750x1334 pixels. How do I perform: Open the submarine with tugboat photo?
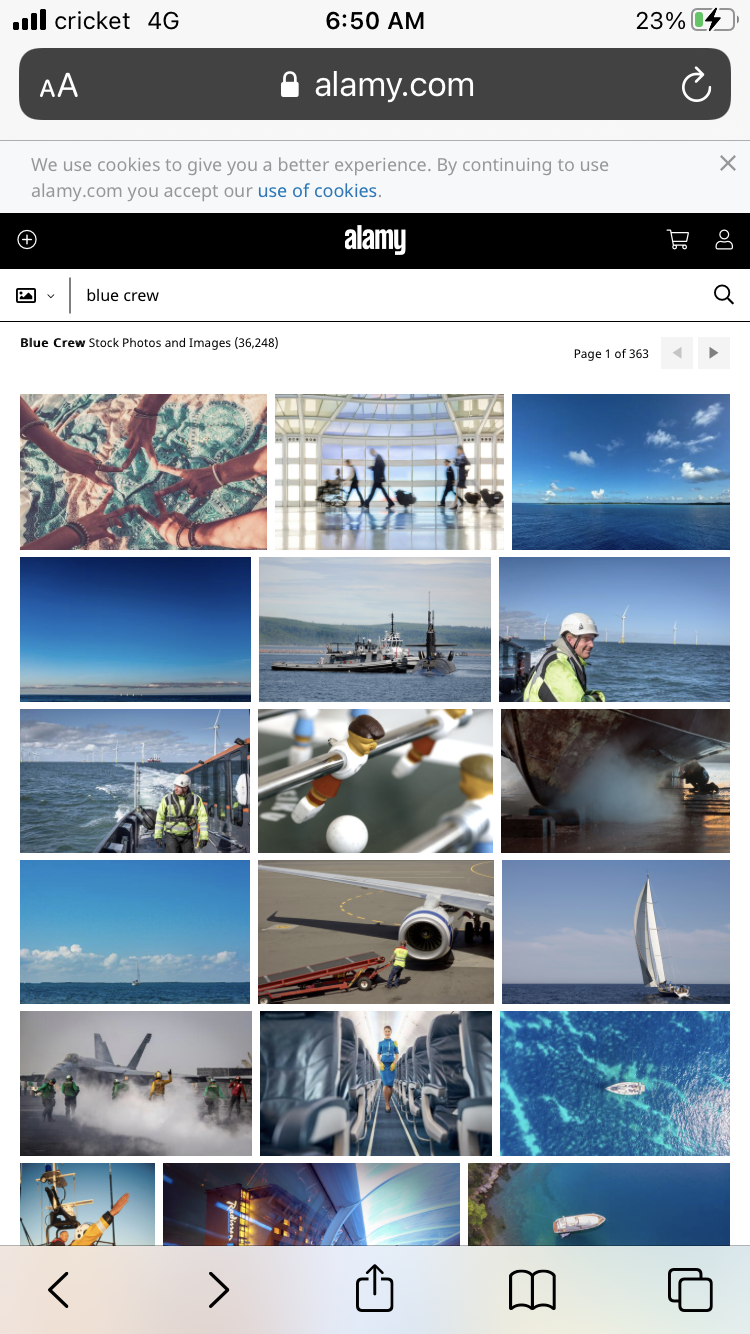[375, 629]
